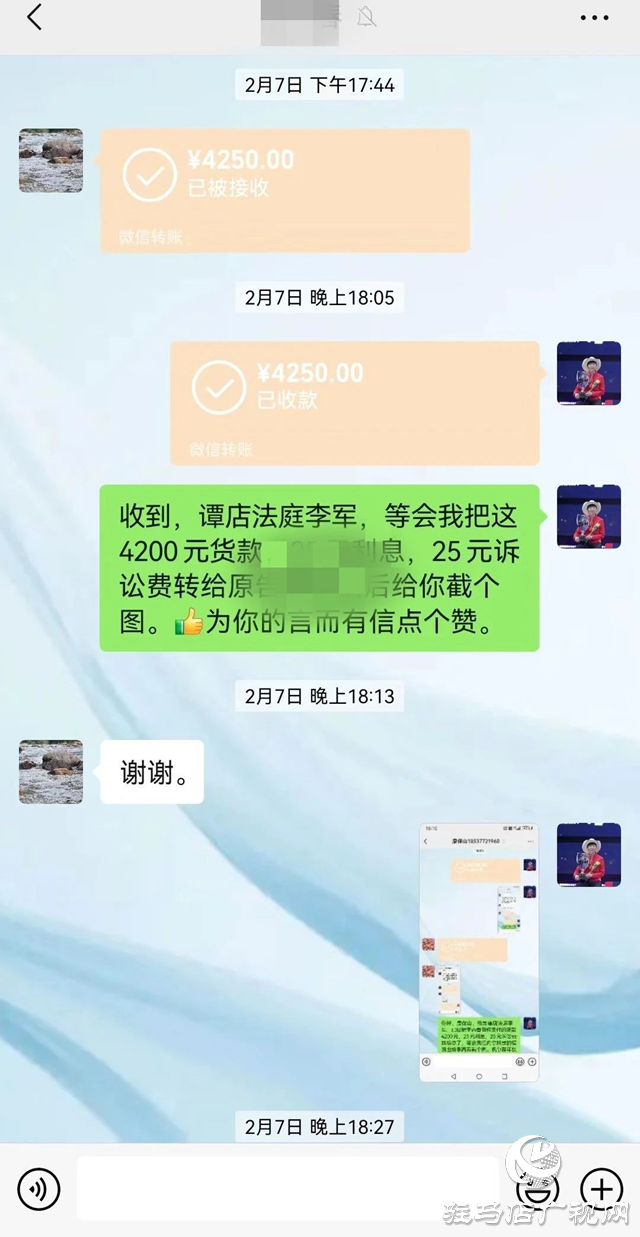640x1237 pixels.
Task: Open the plus attachments menu
Action: [601, 1189]
